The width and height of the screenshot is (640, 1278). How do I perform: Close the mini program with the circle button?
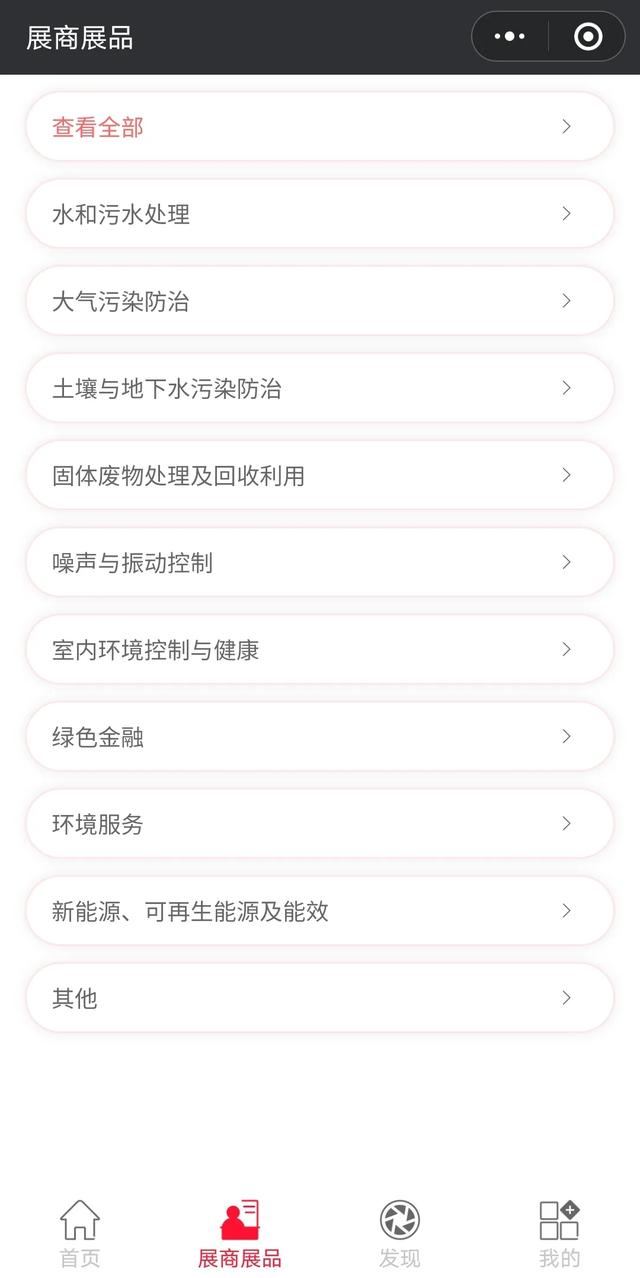click(x=588, y=37)
